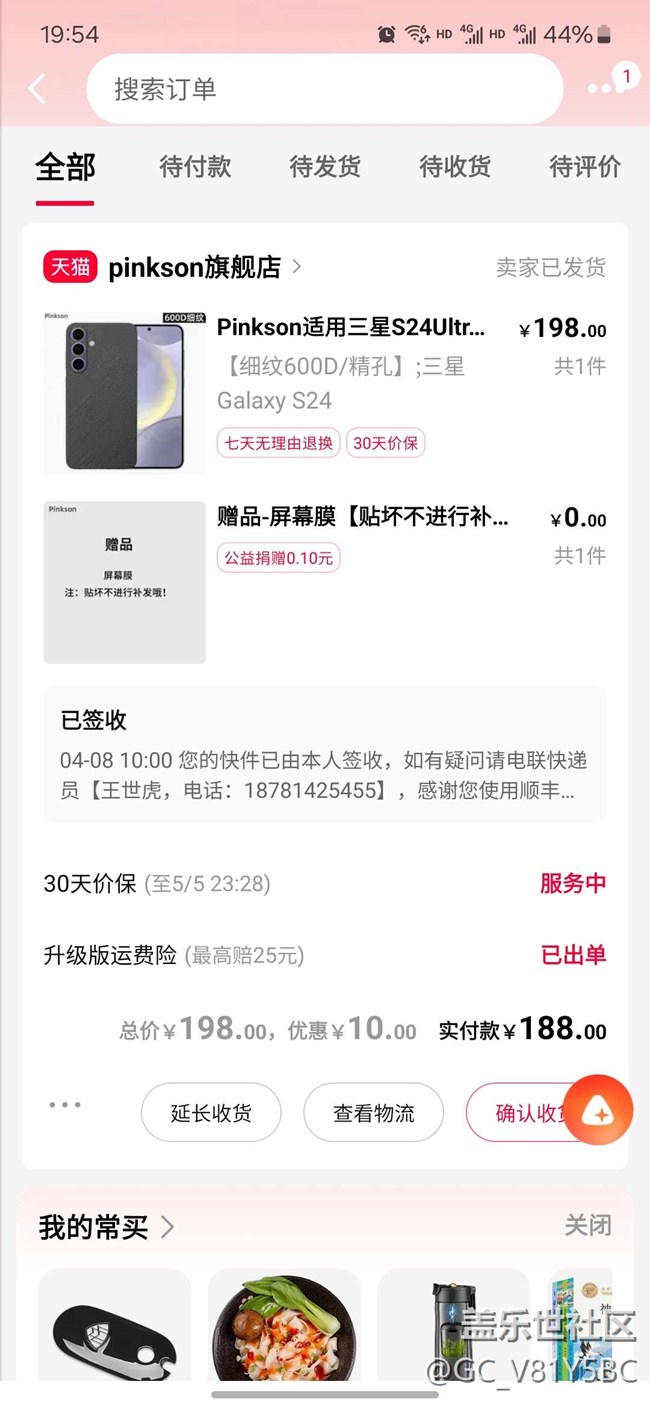Screen dimensions: 650x1408
Task: Switch to the 待收货 tab
Action: tap(455, 167)
